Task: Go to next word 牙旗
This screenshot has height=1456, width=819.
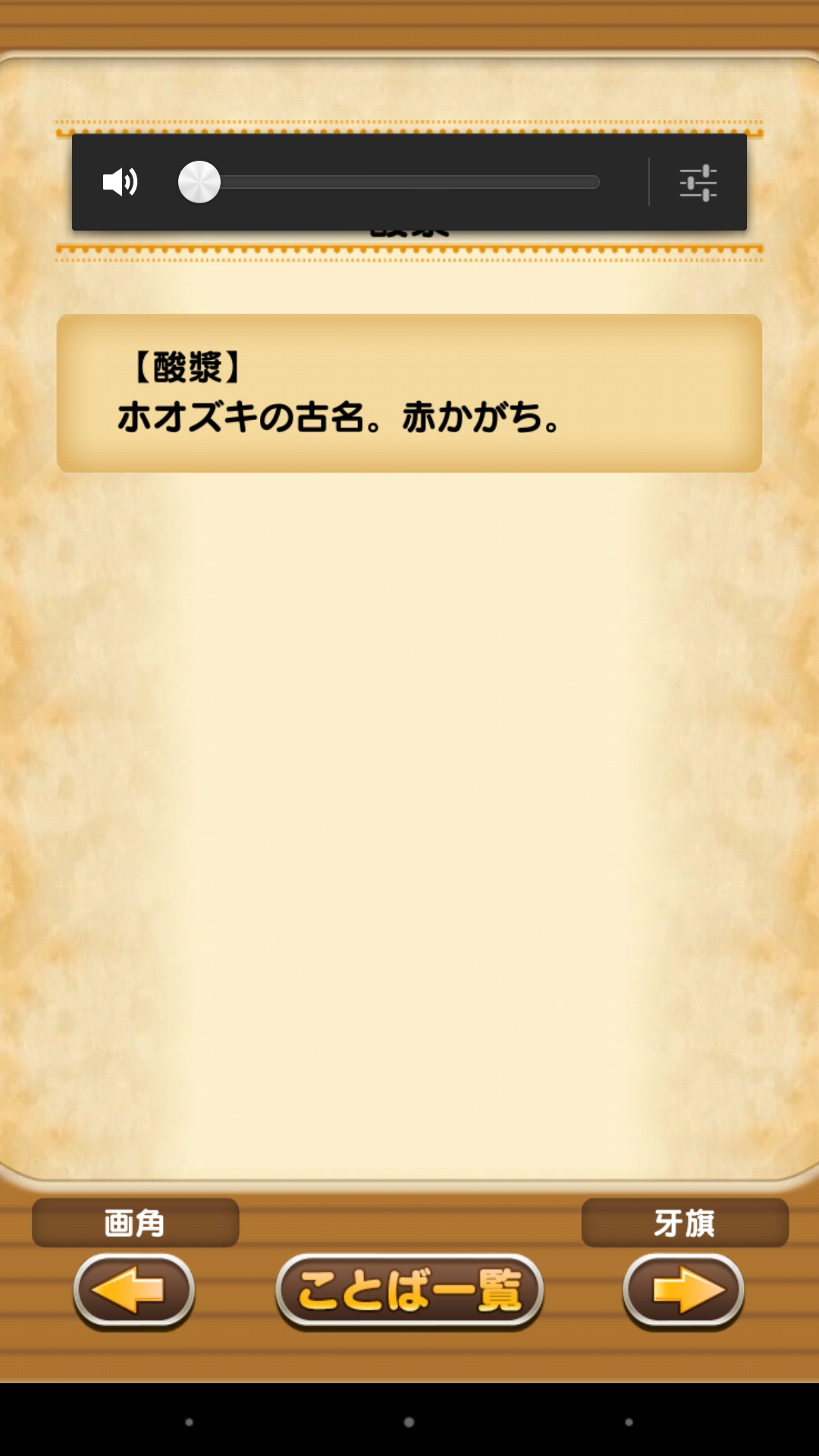Action: [683, 1290]
